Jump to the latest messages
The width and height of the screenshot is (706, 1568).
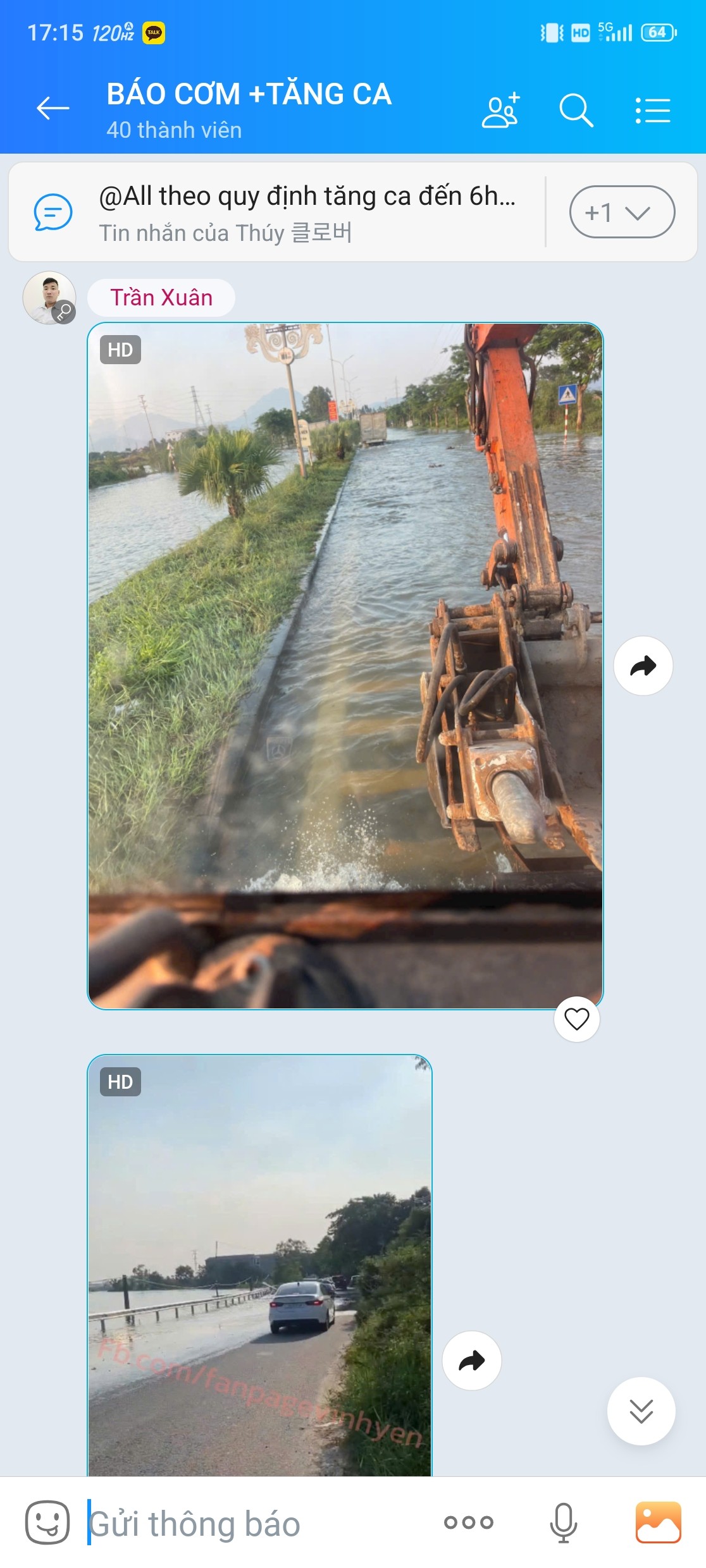[x=641, y=1411]
